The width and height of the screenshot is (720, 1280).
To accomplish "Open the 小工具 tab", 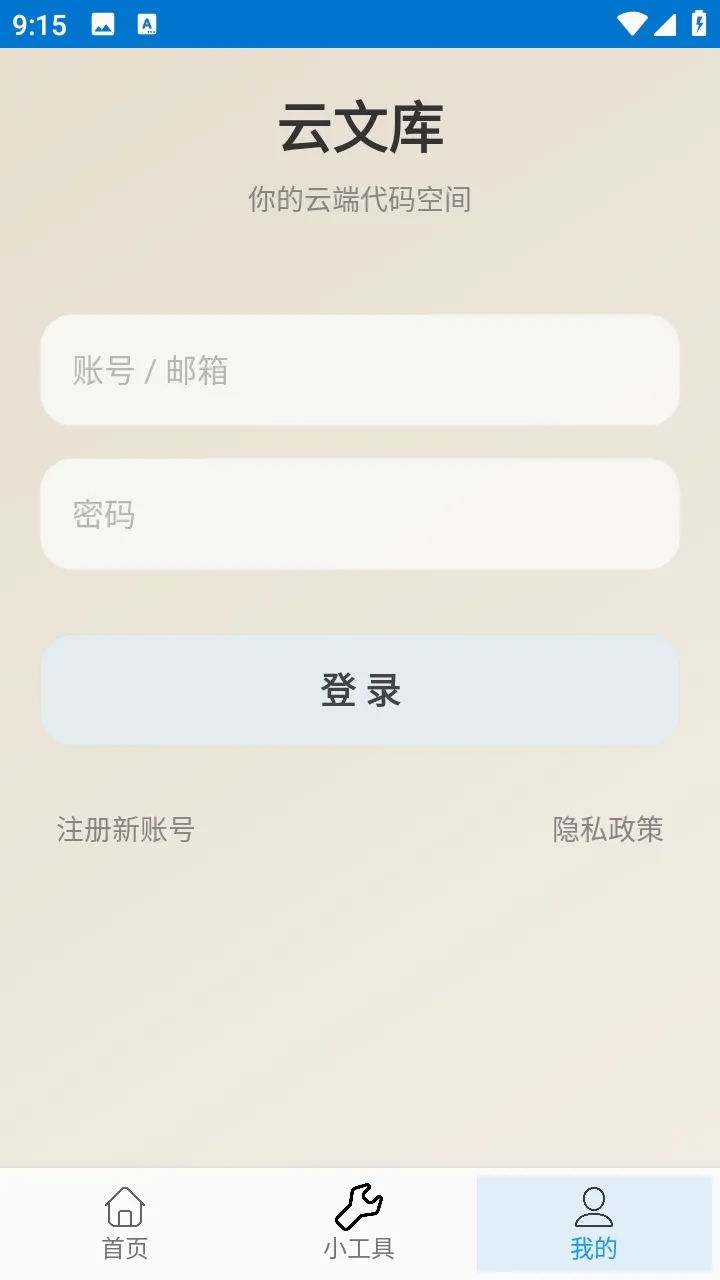I will (x=359, y=1223).
